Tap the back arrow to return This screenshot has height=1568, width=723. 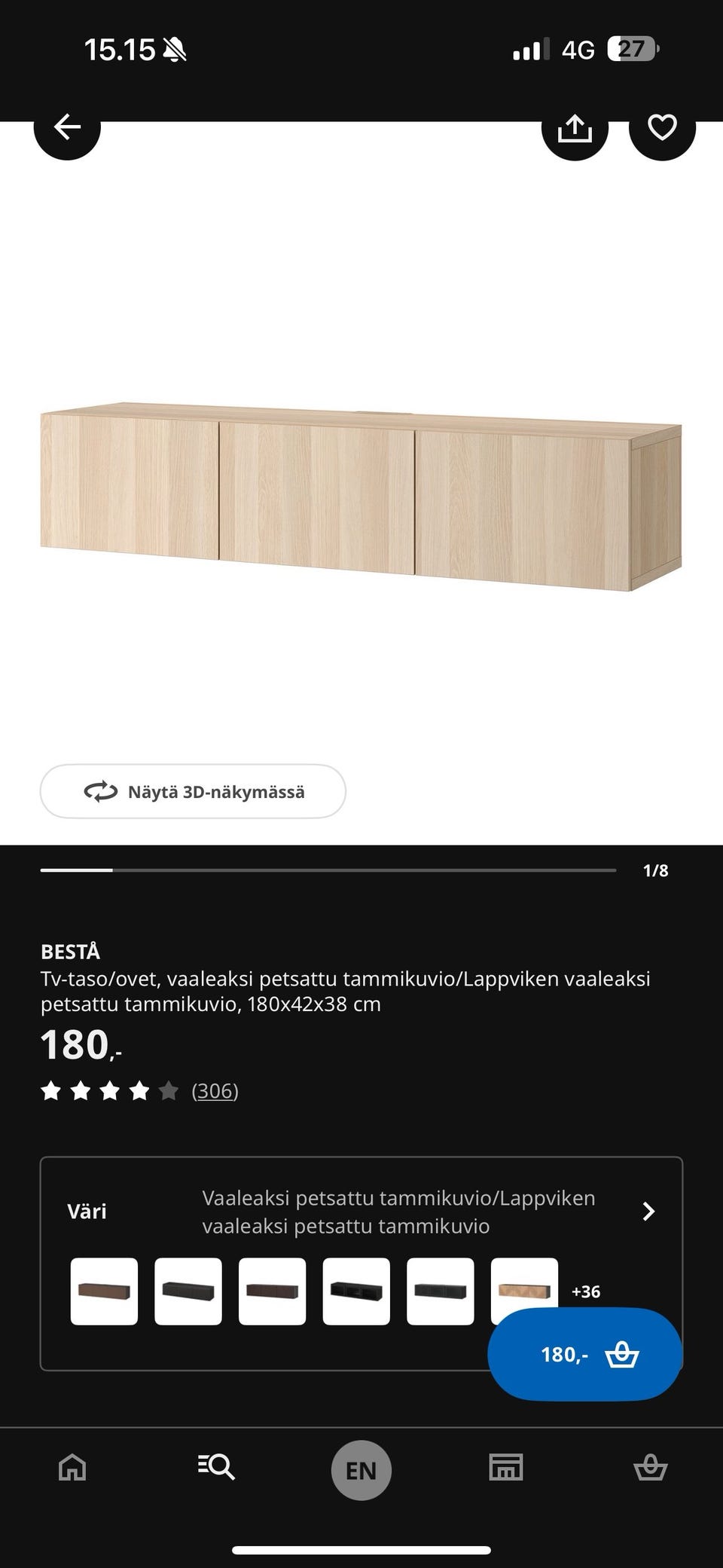tap(68, 127)
